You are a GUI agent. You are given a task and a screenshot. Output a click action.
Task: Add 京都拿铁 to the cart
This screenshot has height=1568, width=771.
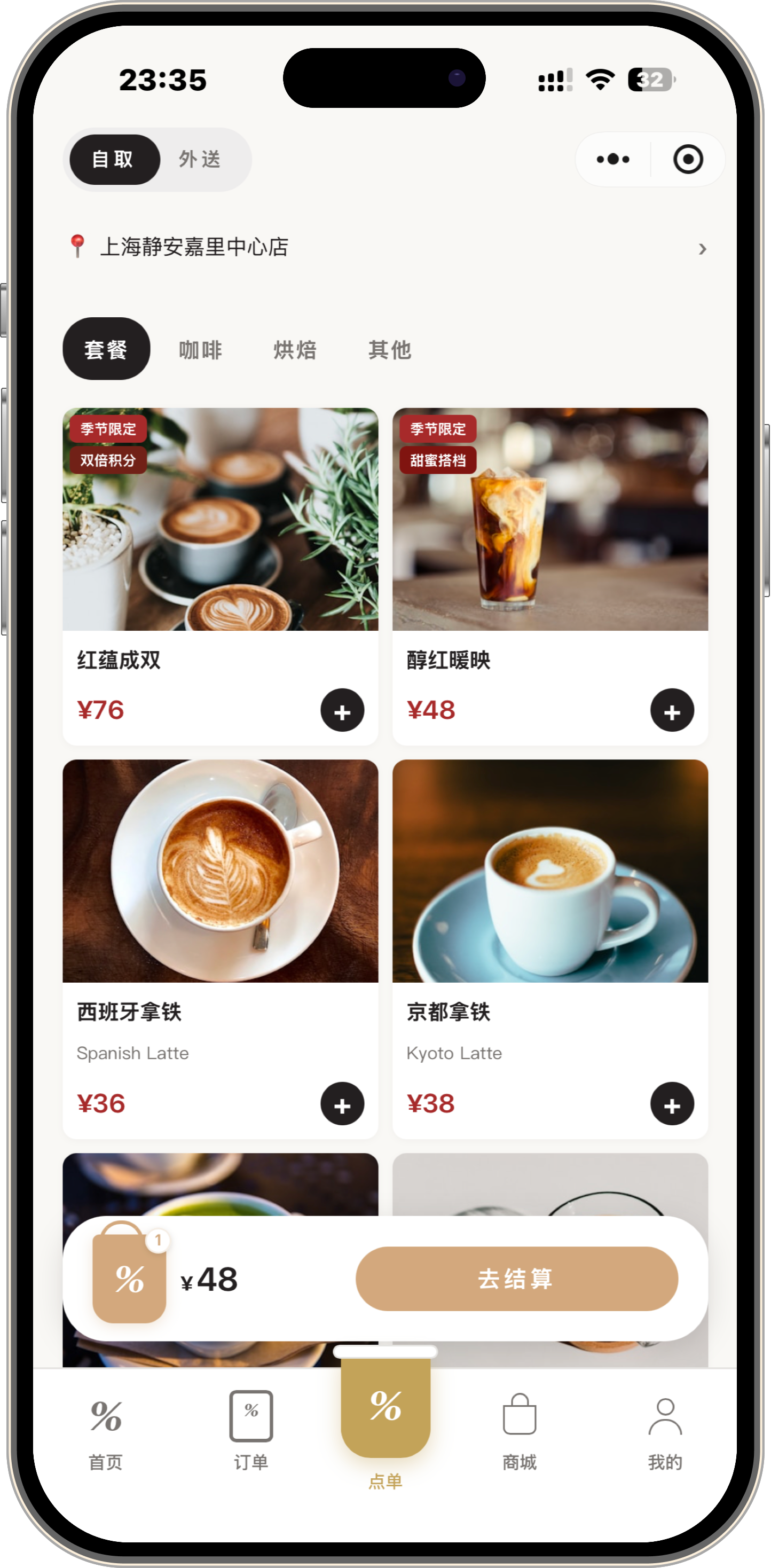pyautogui.click(x=672, y=1103)
